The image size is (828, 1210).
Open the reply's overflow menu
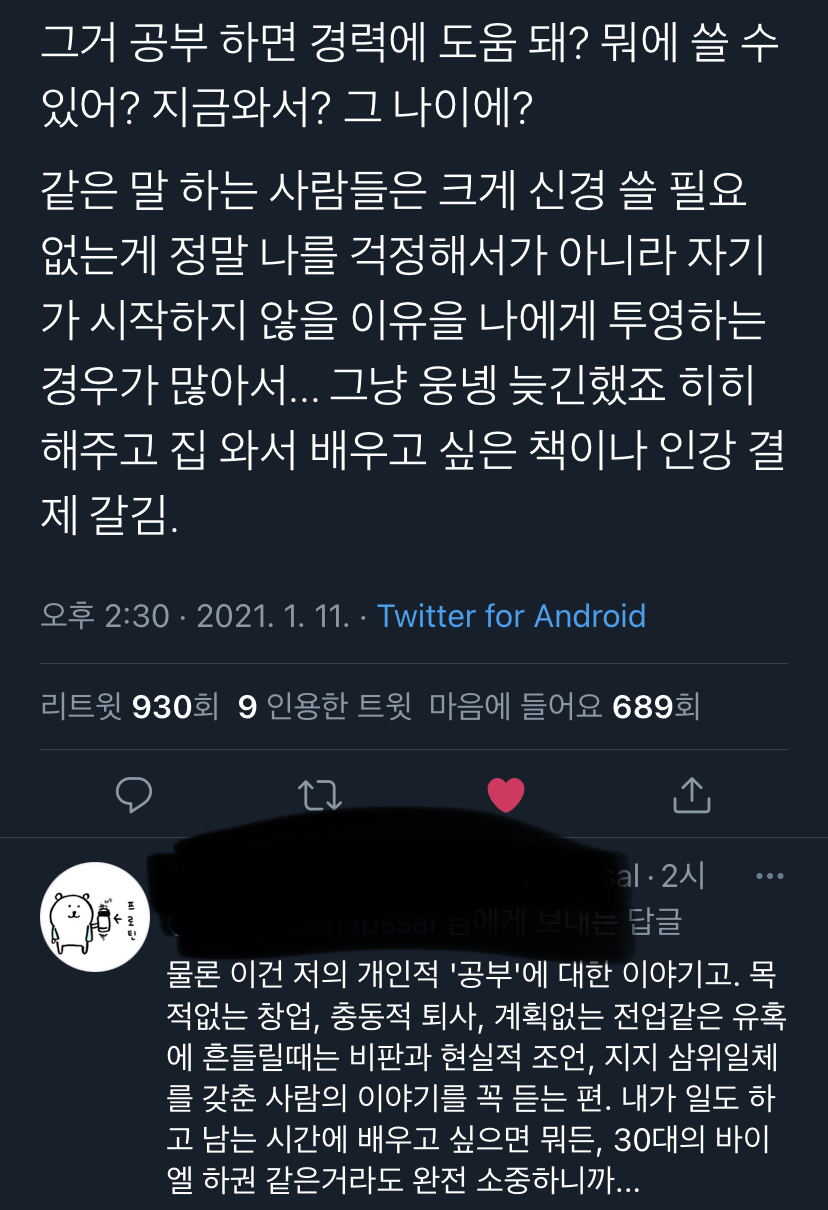pos(769,877)
